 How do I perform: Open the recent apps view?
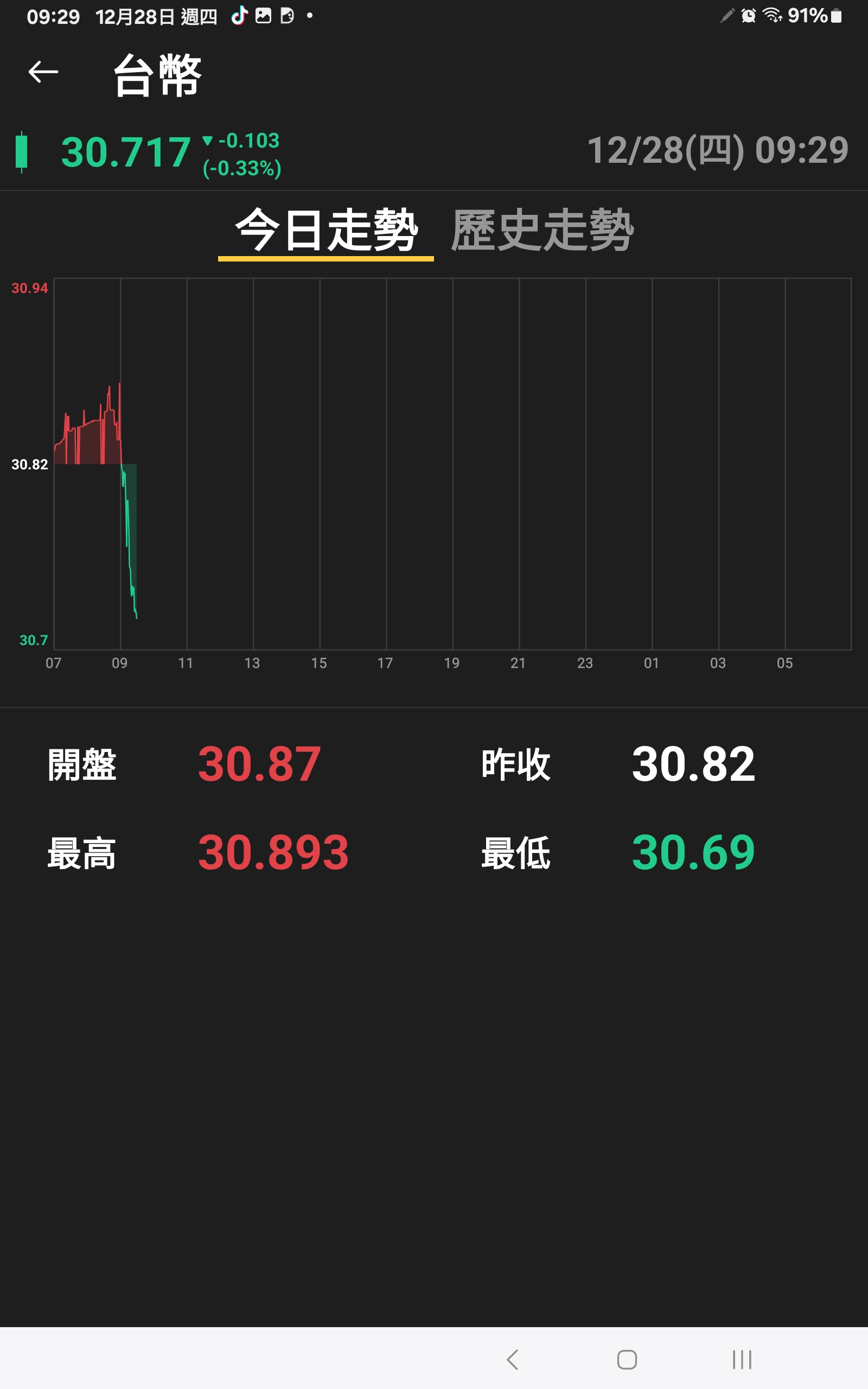[742, 1359]
